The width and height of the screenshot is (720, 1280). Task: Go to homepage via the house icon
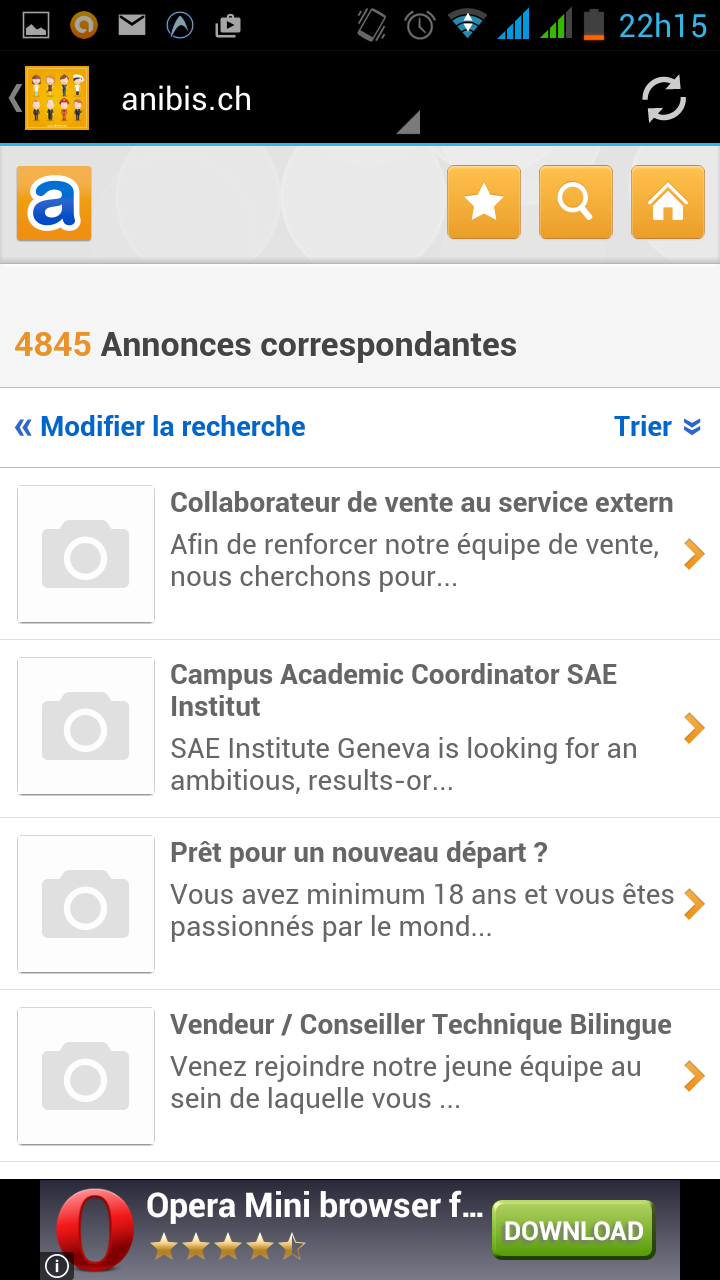(668, 202)
